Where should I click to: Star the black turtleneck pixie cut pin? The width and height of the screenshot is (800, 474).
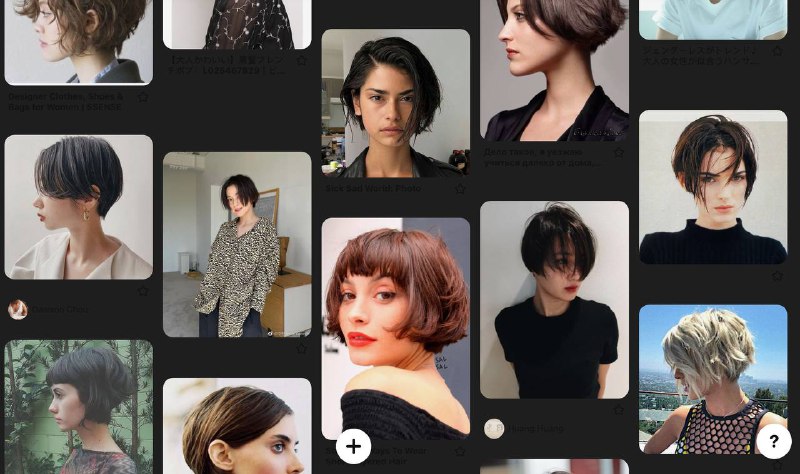pyautogui.click(x=777, y=276)
